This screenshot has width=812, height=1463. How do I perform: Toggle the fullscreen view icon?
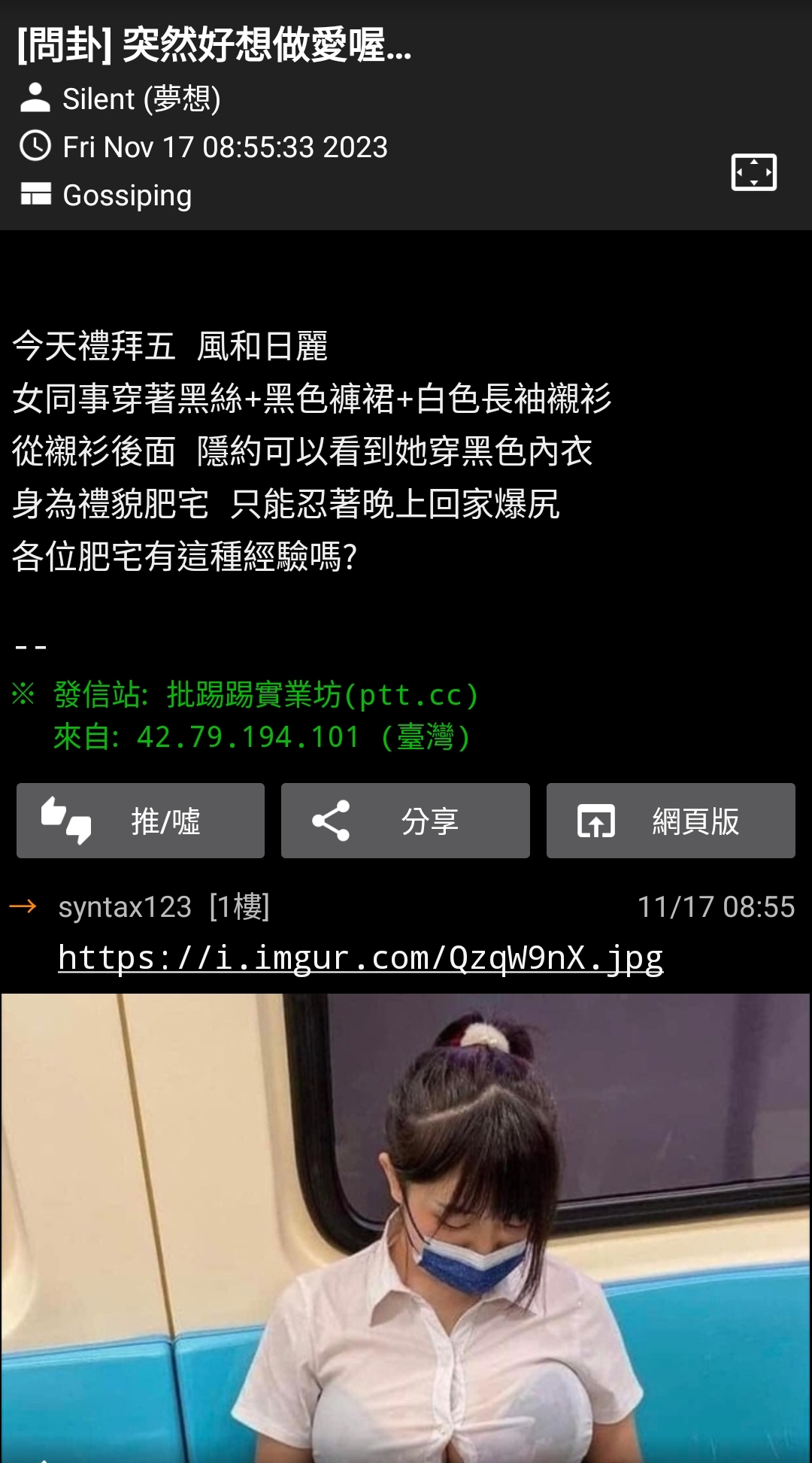point(753,172)
